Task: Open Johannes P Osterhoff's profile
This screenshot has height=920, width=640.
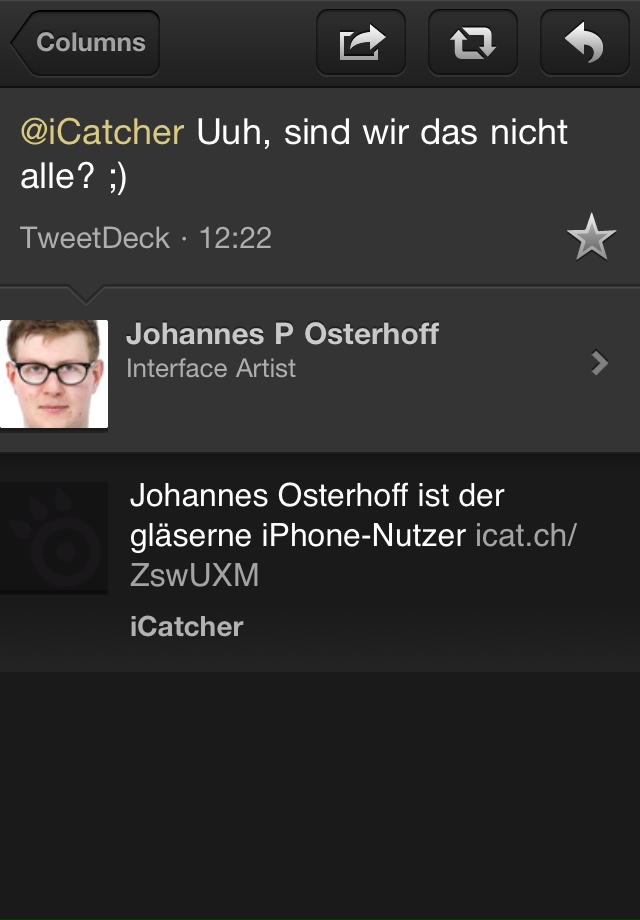Action: coord(320,363)
